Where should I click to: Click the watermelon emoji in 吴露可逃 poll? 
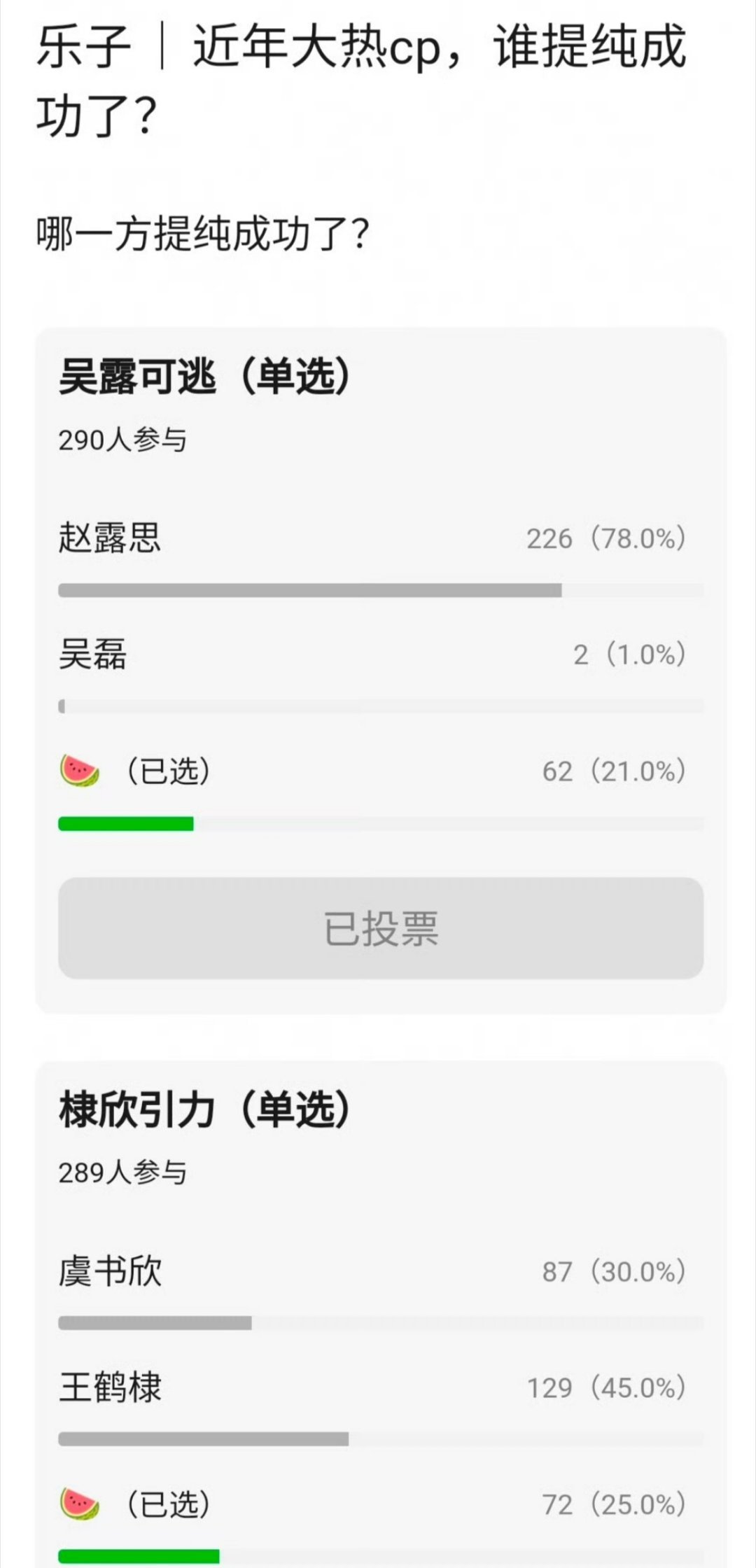(79, 770)
